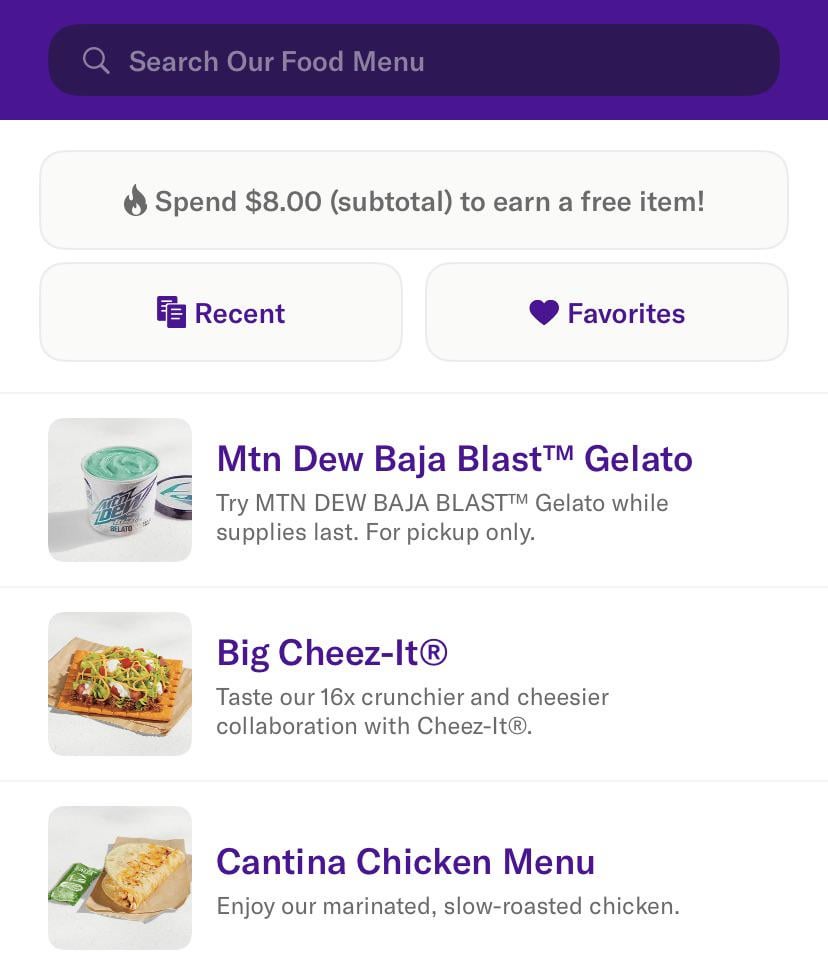Open the spend $8.00 free item offer

(414, 201)
